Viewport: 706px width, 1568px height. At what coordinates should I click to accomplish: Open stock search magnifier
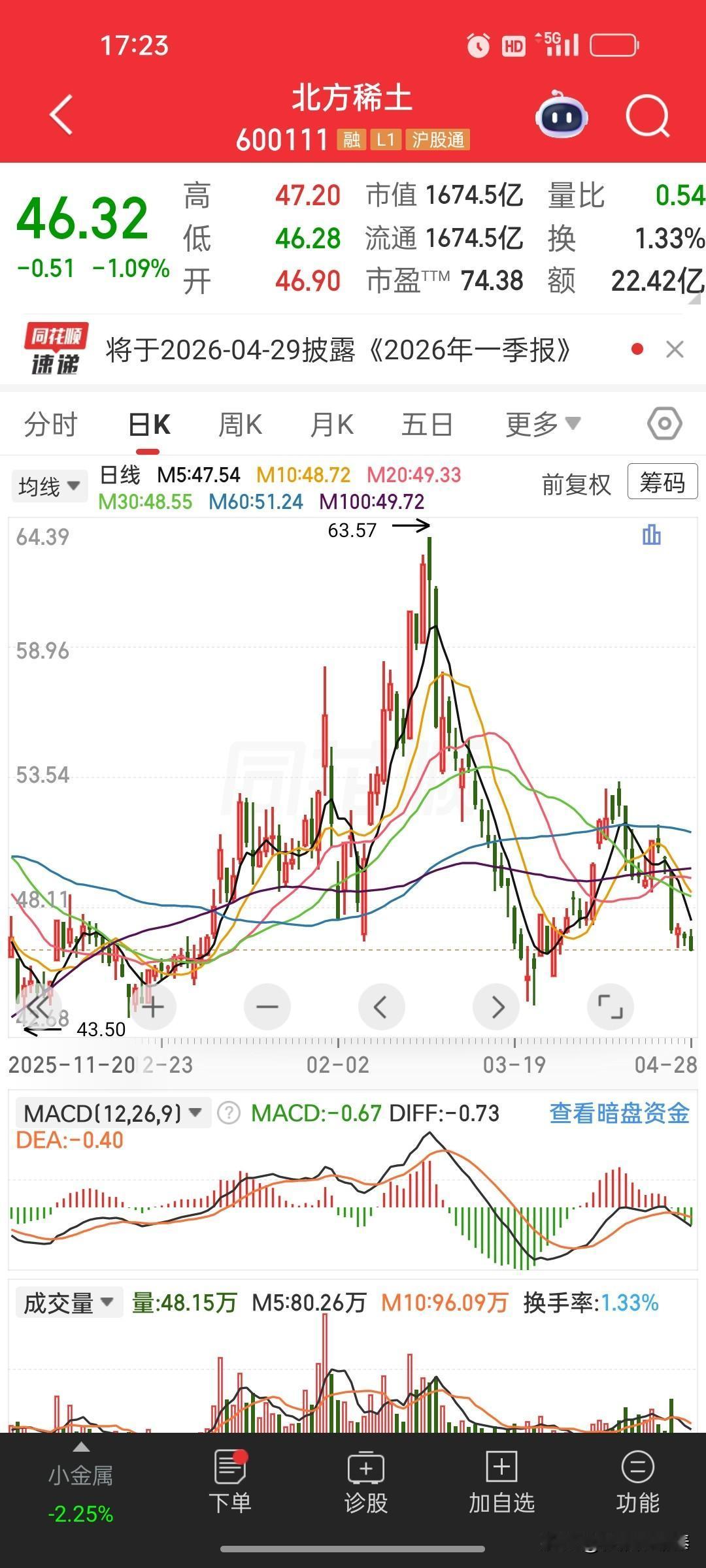tap(647, 117)
